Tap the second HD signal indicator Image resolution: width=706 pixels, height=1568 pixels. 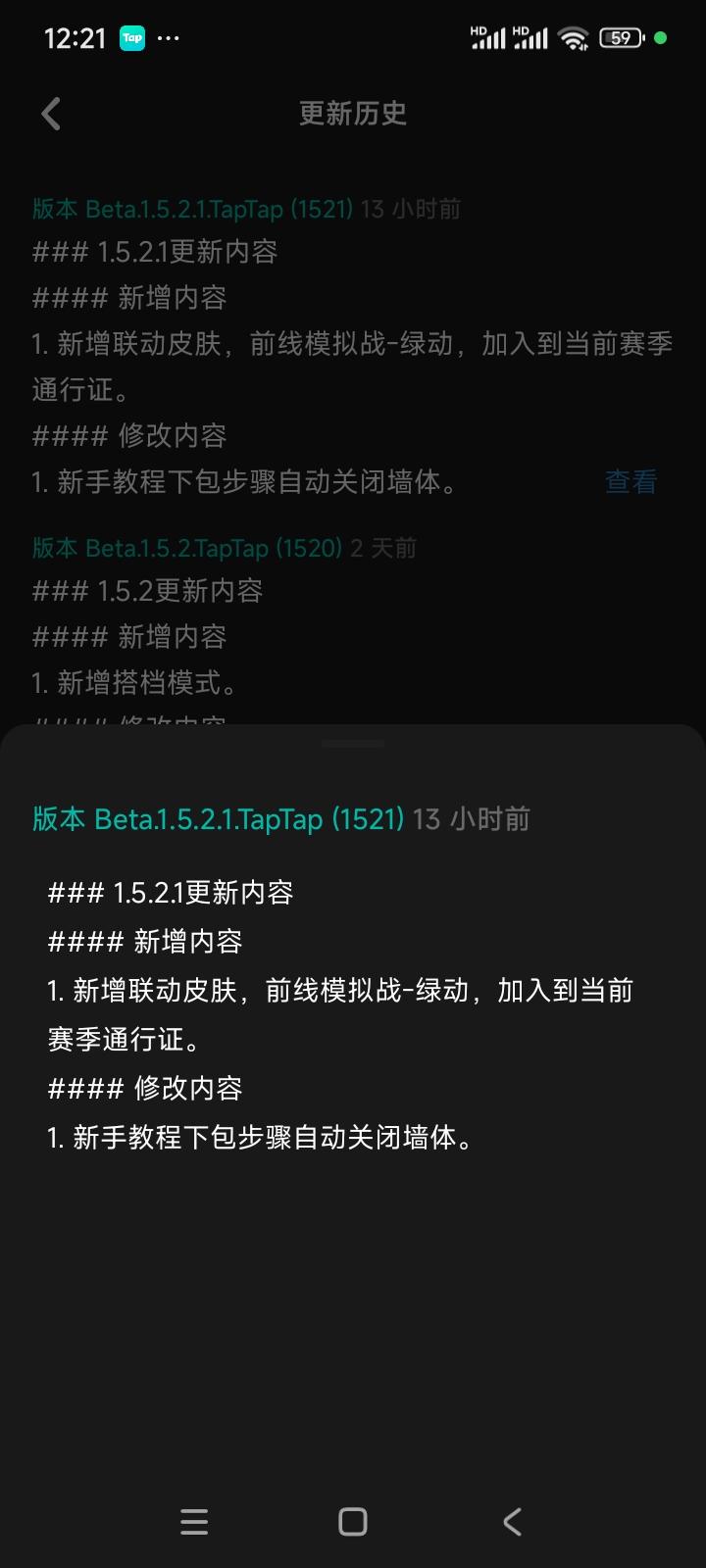pos(529,37)
